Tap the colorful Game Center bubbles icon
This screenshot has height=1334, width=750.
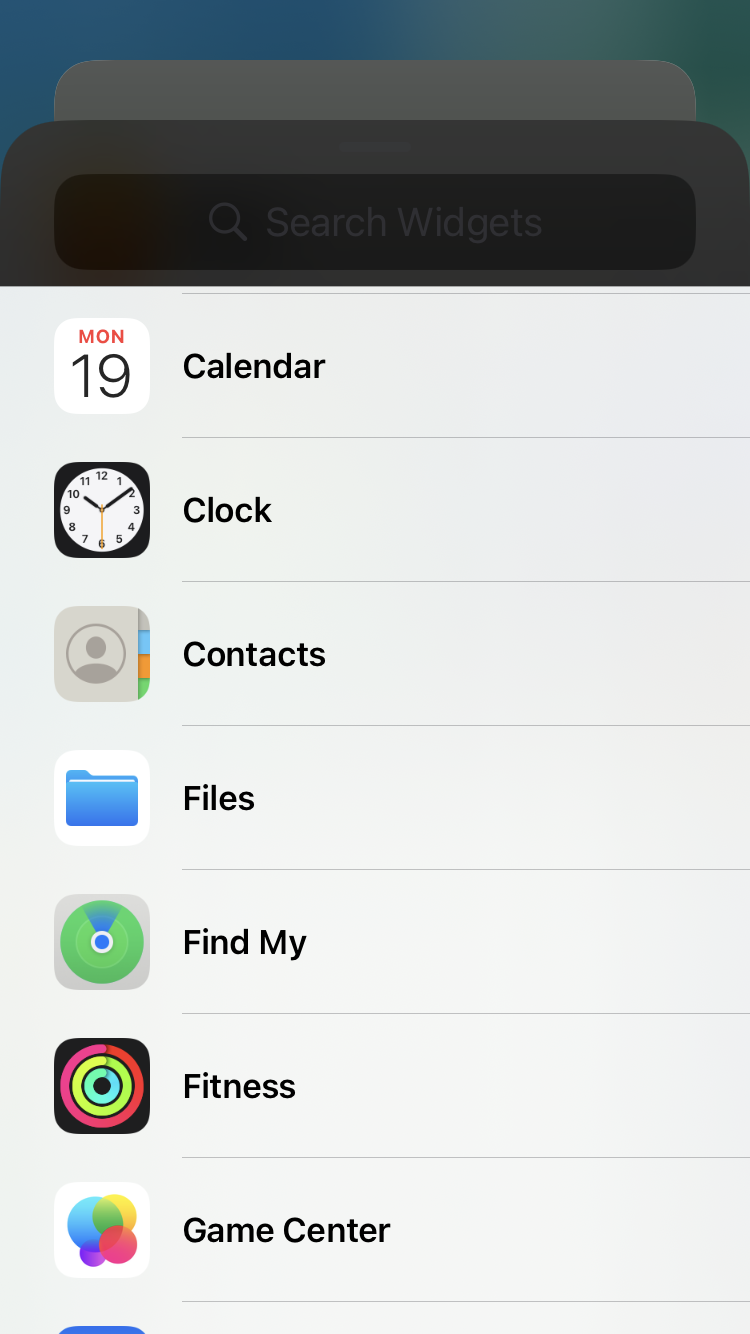coord(102,1230)
